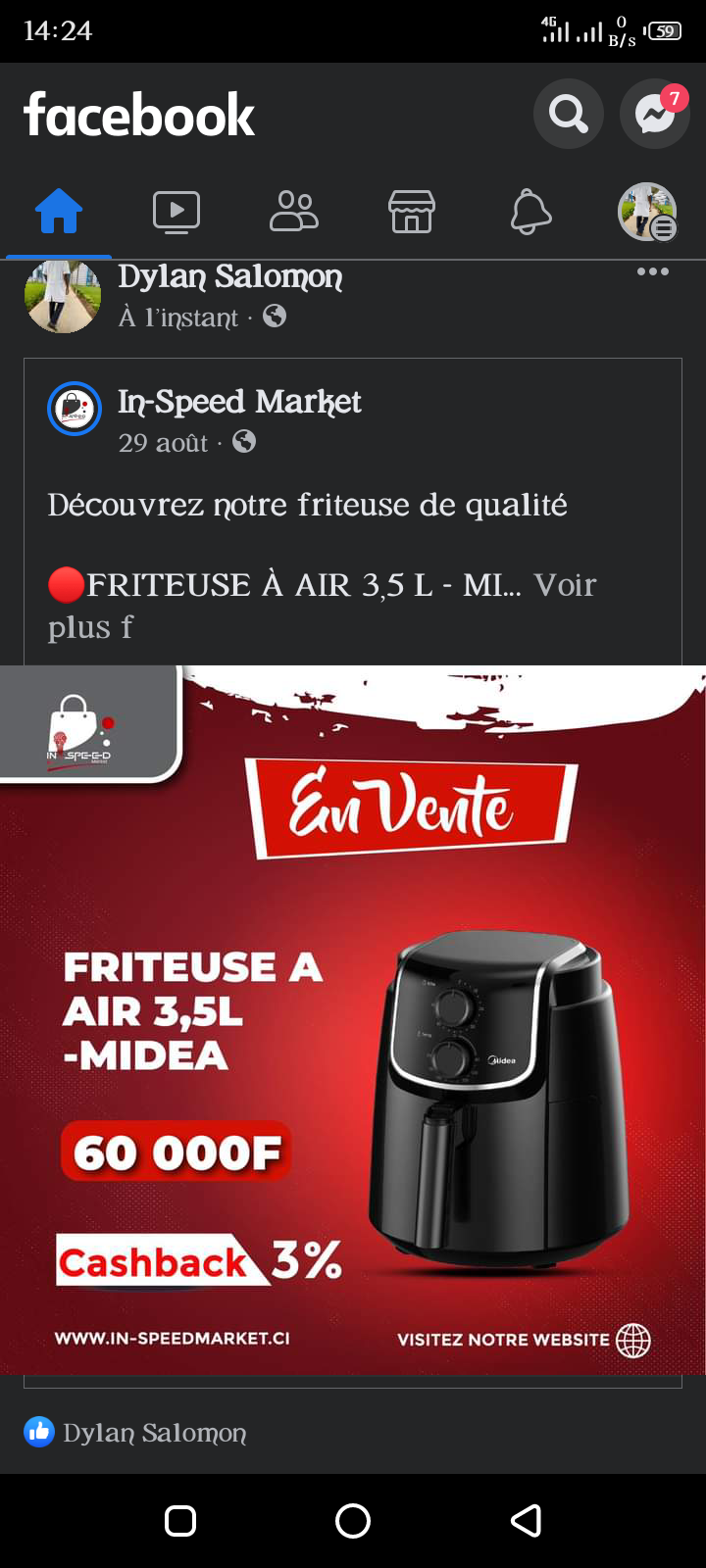Open the profile menu tab
Screen dimensions: 706x1568
(647, 212)
